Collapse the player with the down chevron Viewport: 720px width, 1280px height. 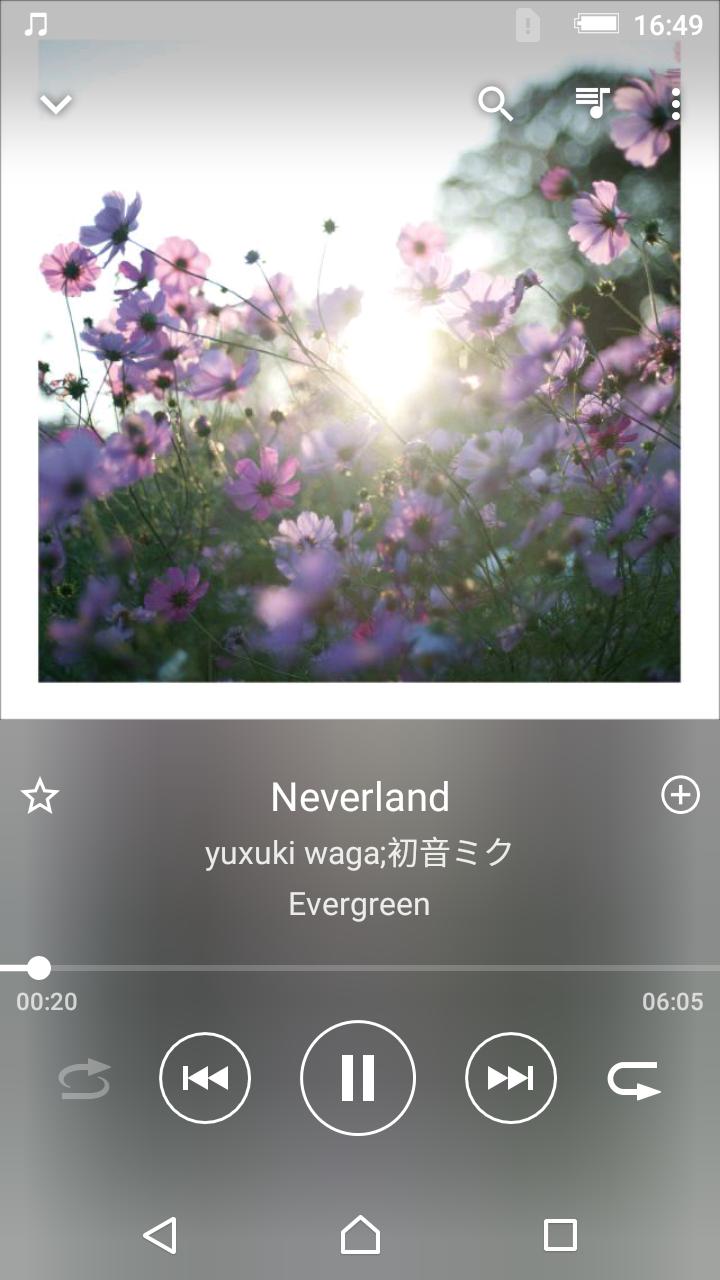(55, 104)
